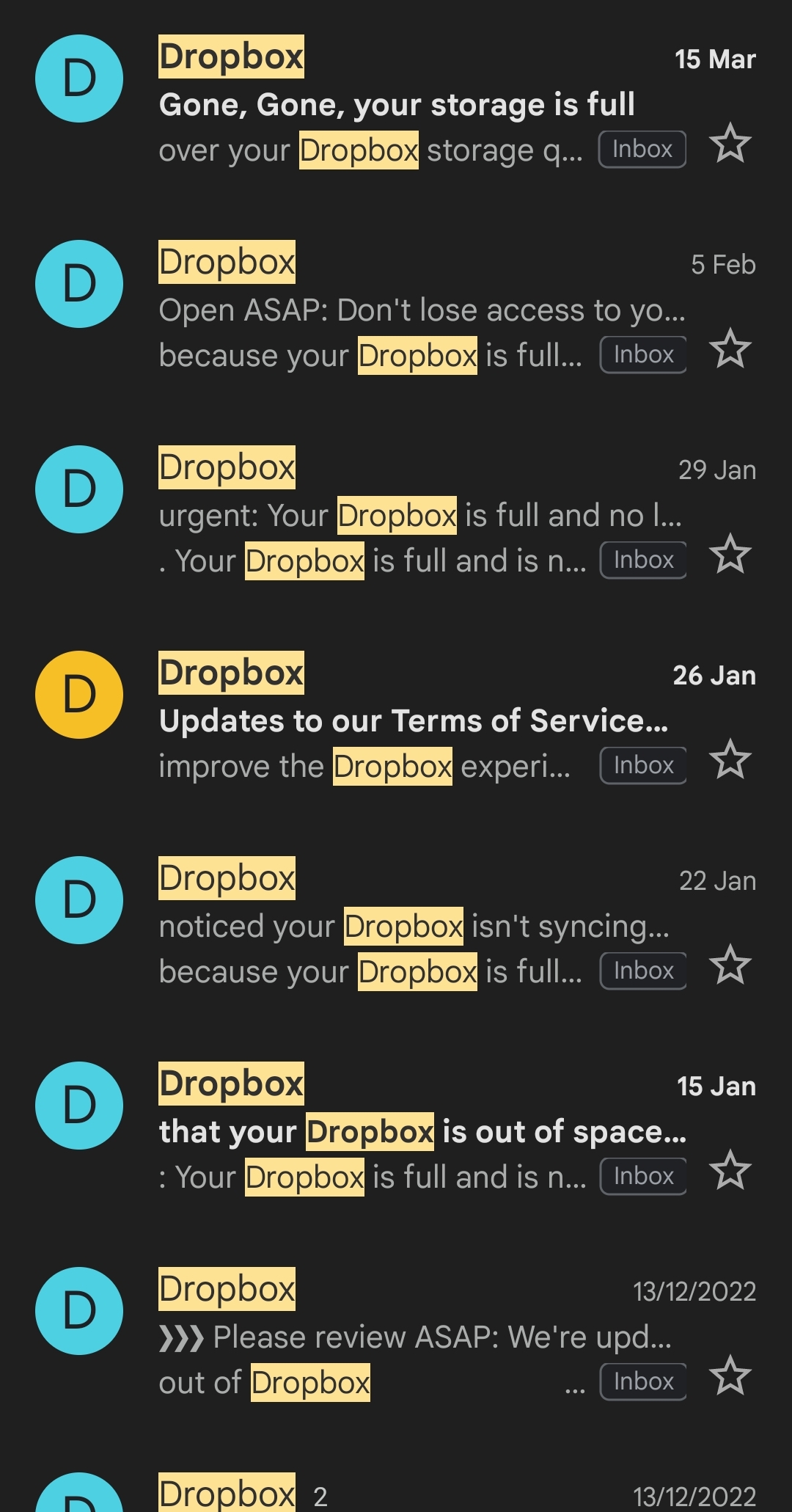Star the Please review ASAP email

[730, 1376]
